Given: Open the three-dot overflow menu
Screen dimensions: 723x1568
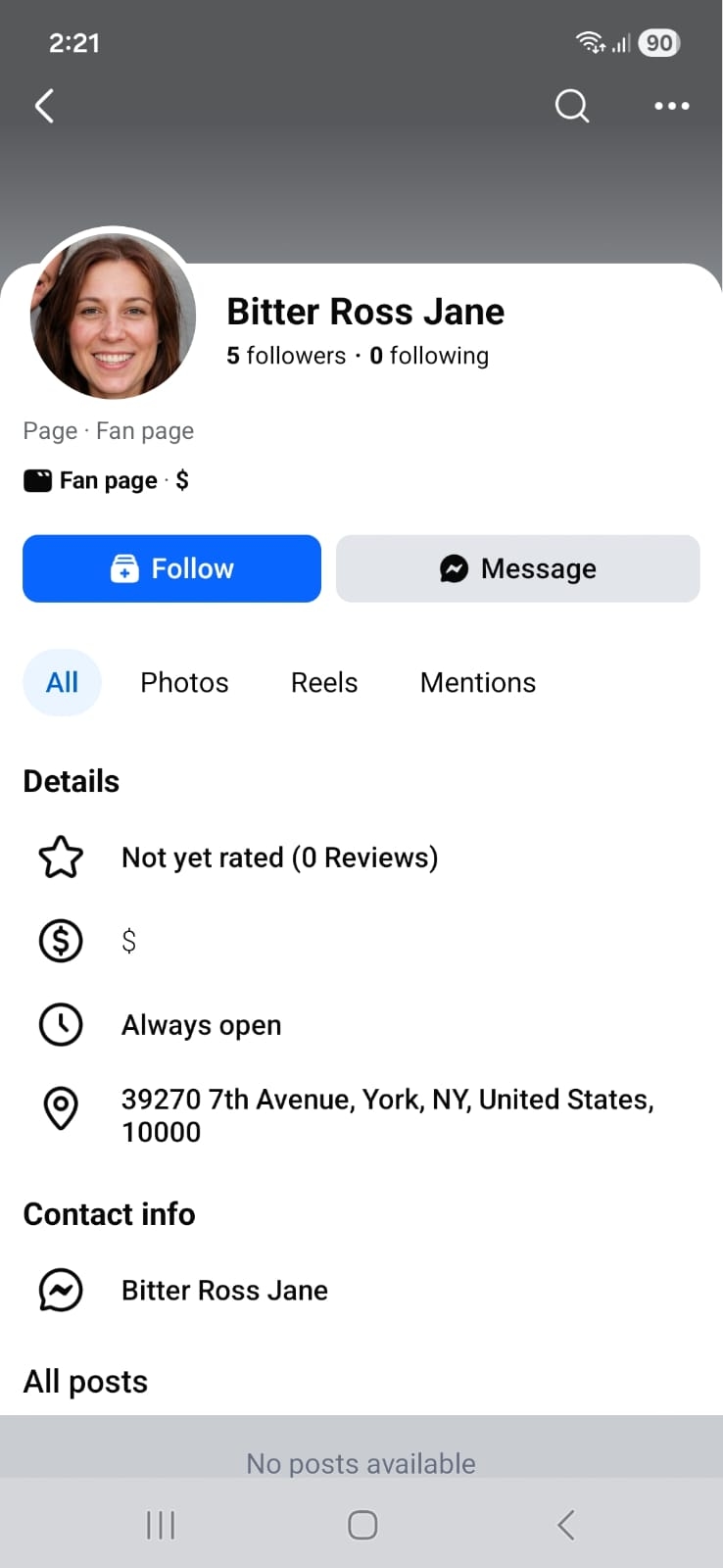Looking at the screenshot, I should 671,106.
